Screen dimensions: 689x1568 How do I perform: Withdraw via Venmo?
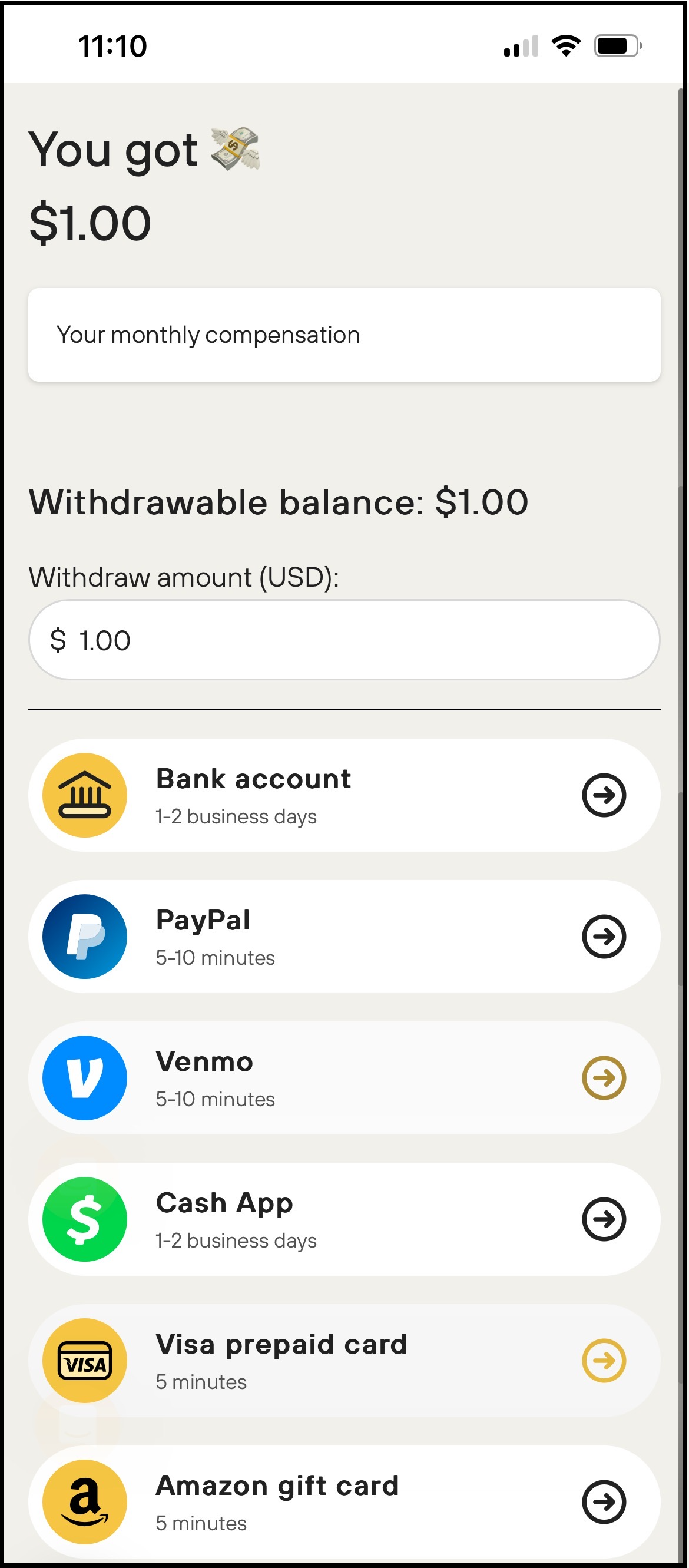pos(344,1077)
